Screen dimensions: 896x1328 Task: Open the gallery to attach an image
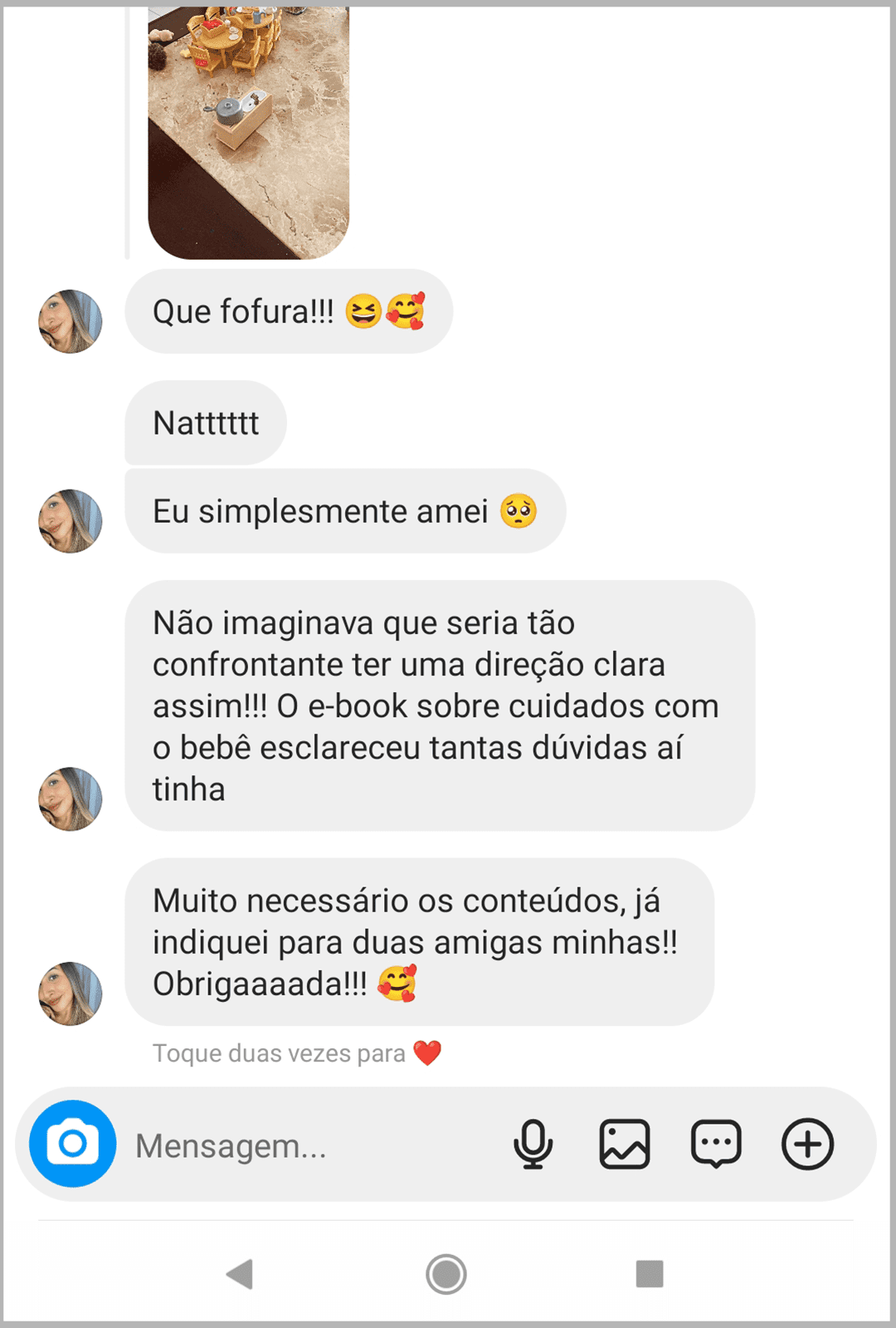pyautogui.click(x=626, y=1144)
